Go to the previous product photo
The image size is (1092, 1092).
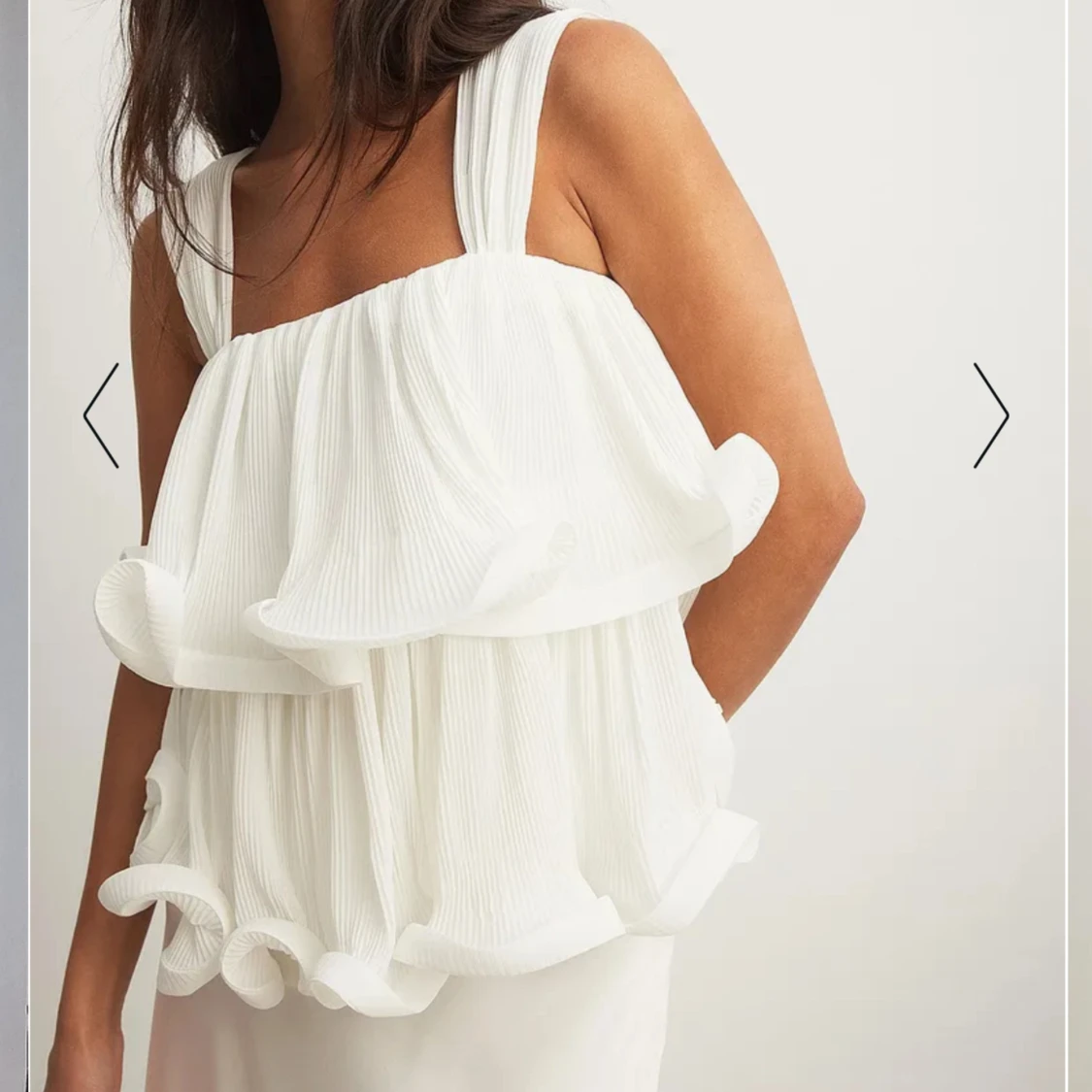click(x=101, y=415)
